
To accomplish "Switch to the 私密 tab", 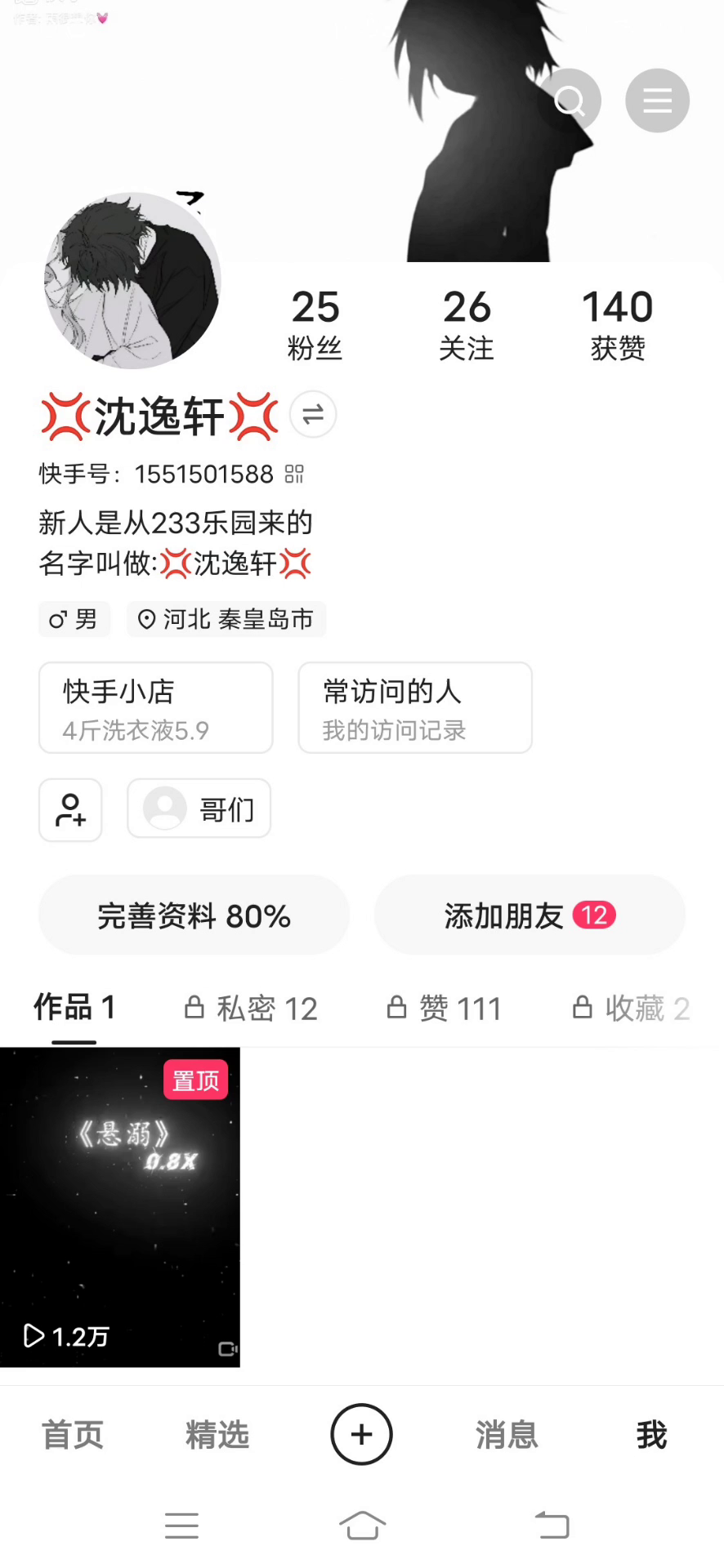I will 251,1009.
